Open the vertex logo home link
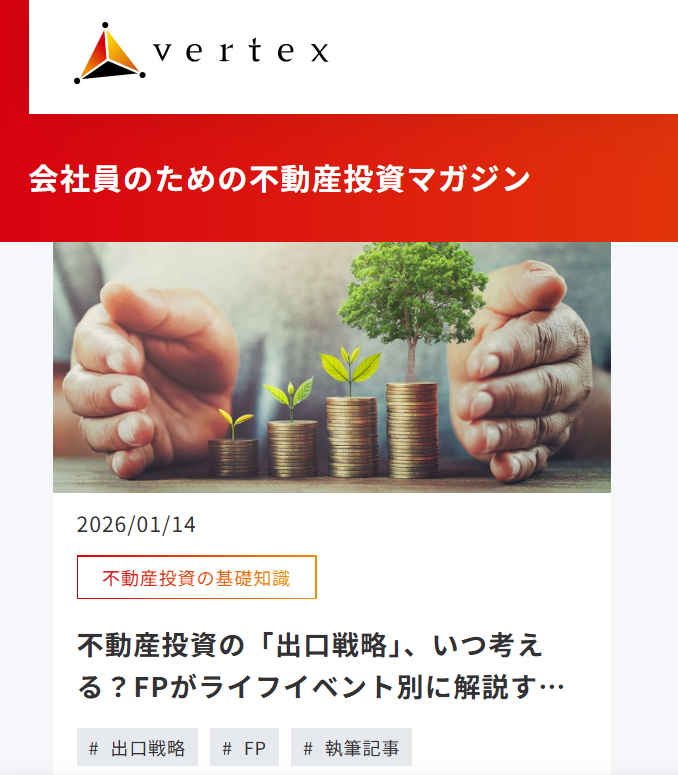The width and height of the screenshot is (678, 775). 202,52
